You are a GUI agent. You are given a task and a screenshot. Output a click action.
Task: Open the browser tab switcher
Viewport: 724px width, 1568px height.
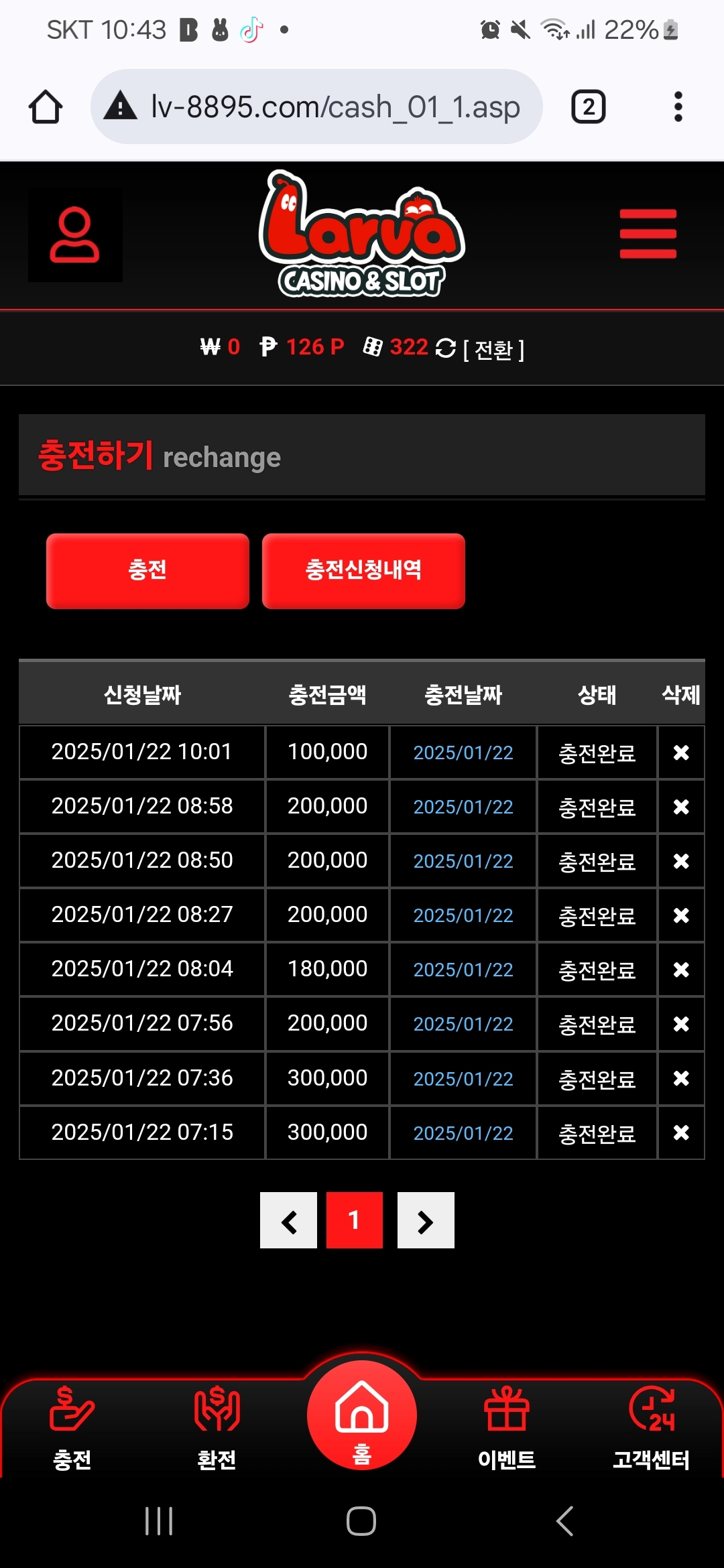(588, 107)
